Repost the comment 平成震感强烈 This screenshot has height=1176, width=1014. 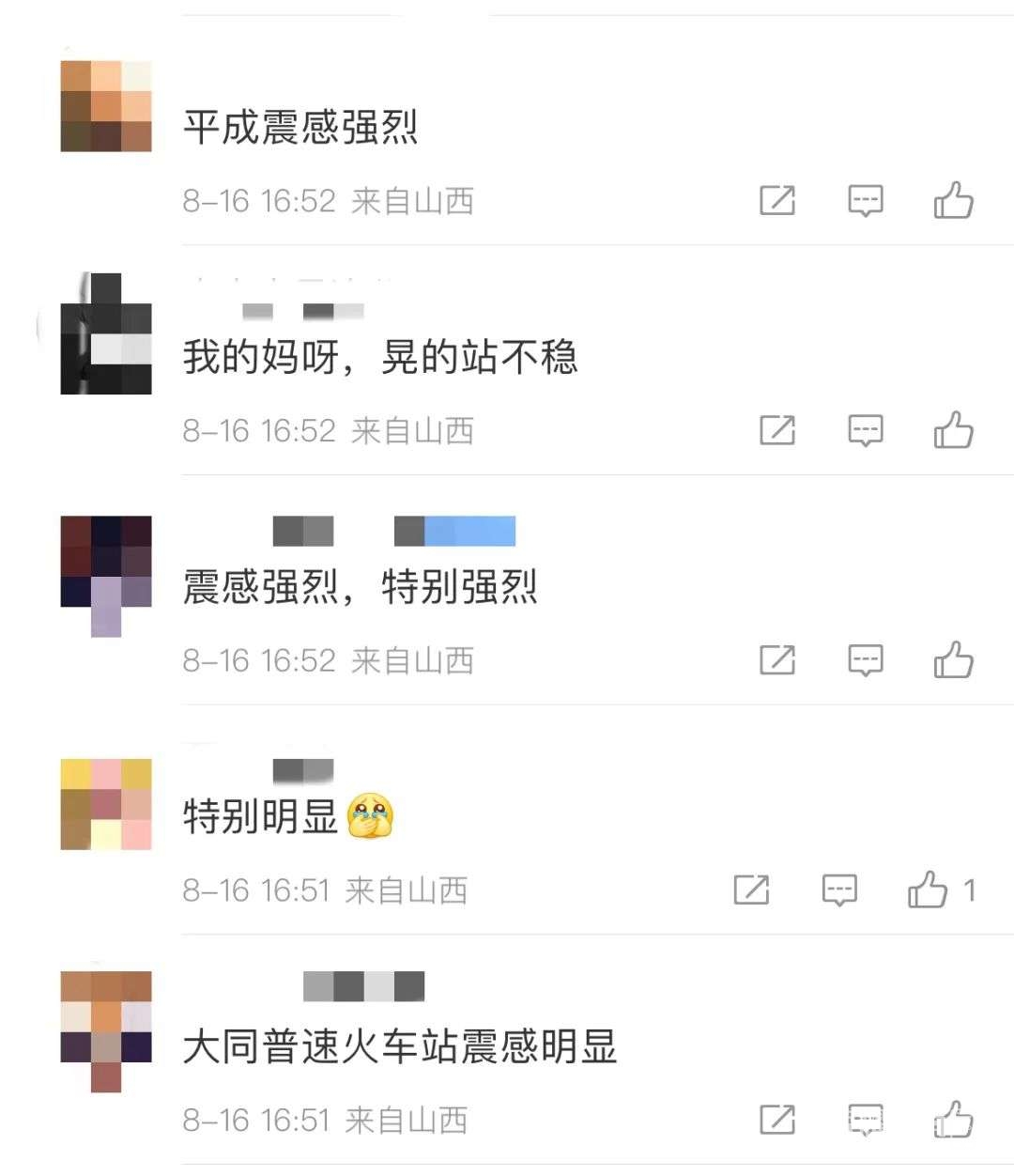(x=777, y=200)
